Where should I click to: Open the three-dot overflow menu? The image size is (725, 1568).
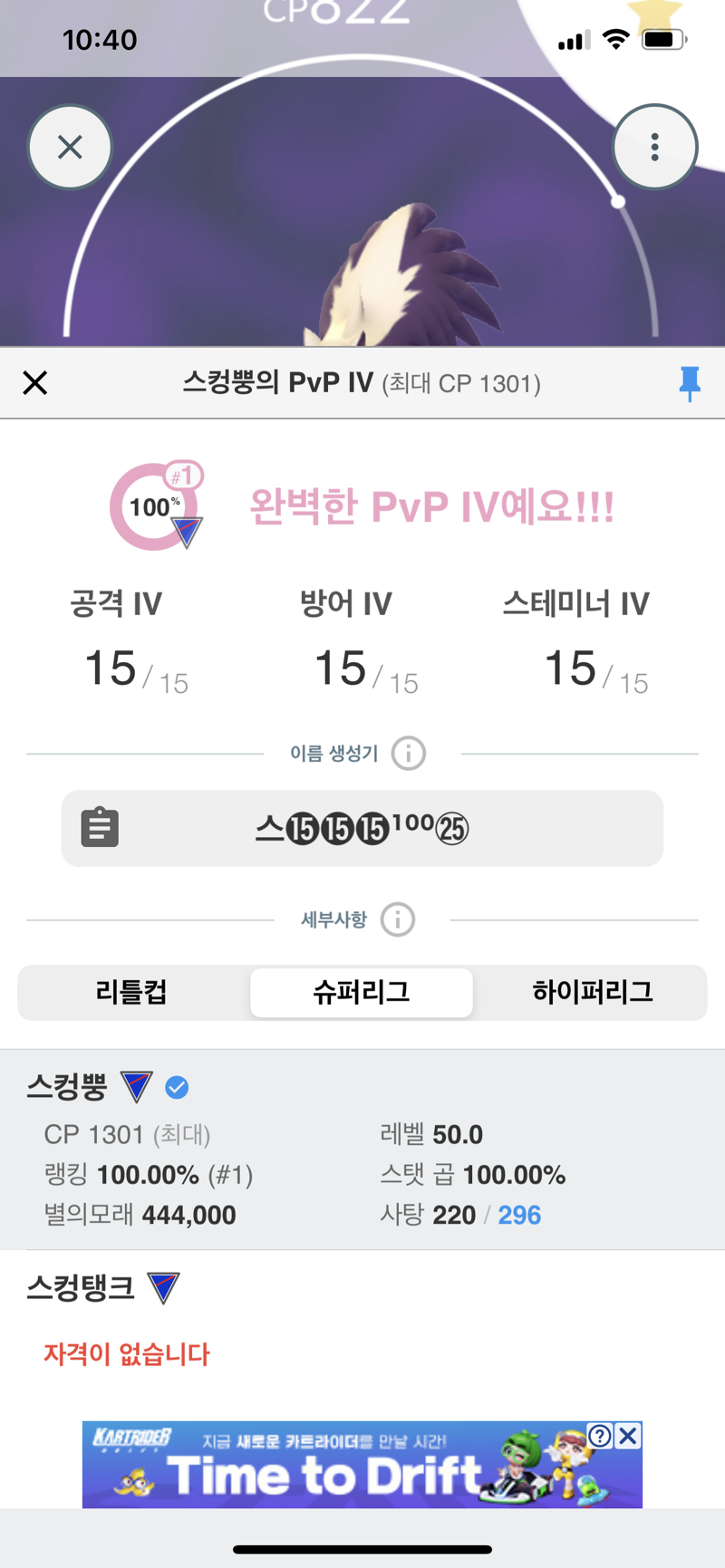[654, 147]
